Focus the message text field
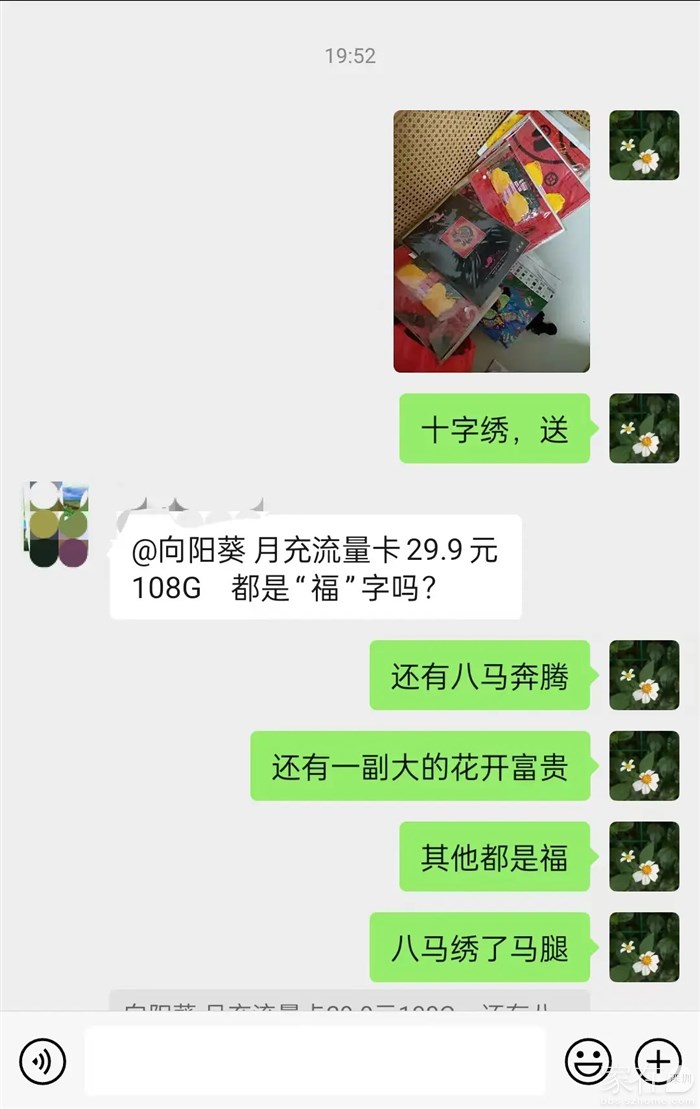The width and height of the screenshot is (700, 1109). point(315,1060)
